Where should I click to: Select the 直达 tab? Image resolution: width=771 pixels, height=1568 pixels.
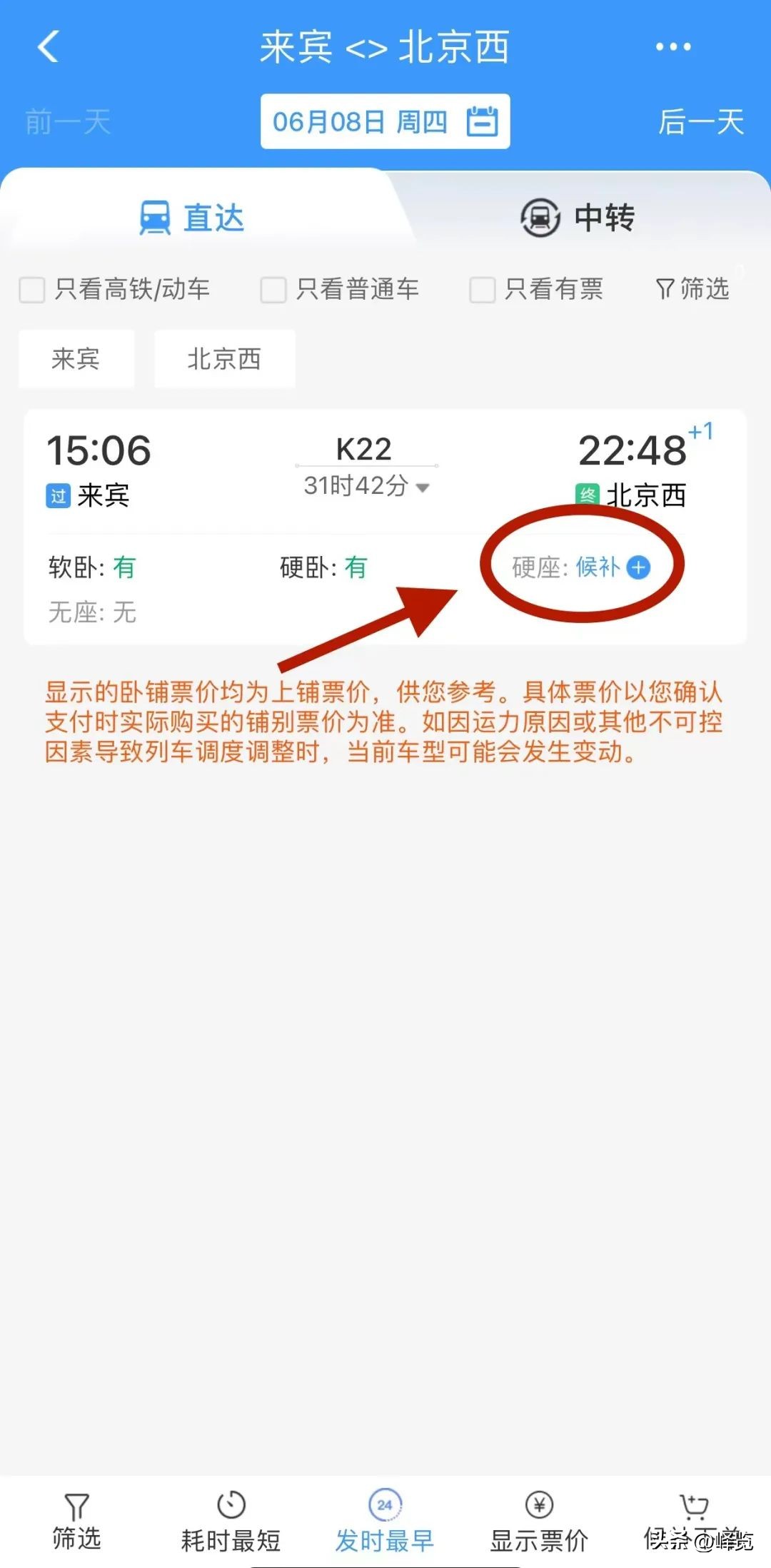coord(193,218)
